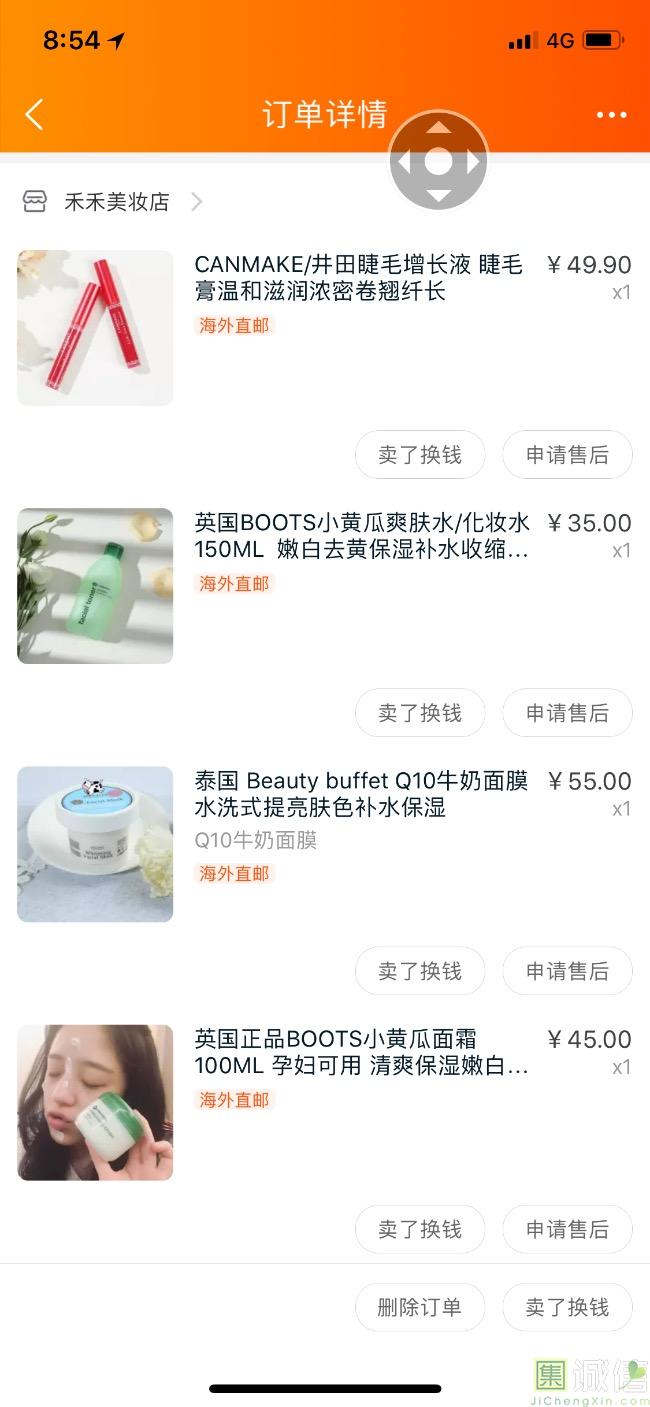Delete this order with 删除订单
The image size is (650, 1407).
click(x=420, y=1307)
